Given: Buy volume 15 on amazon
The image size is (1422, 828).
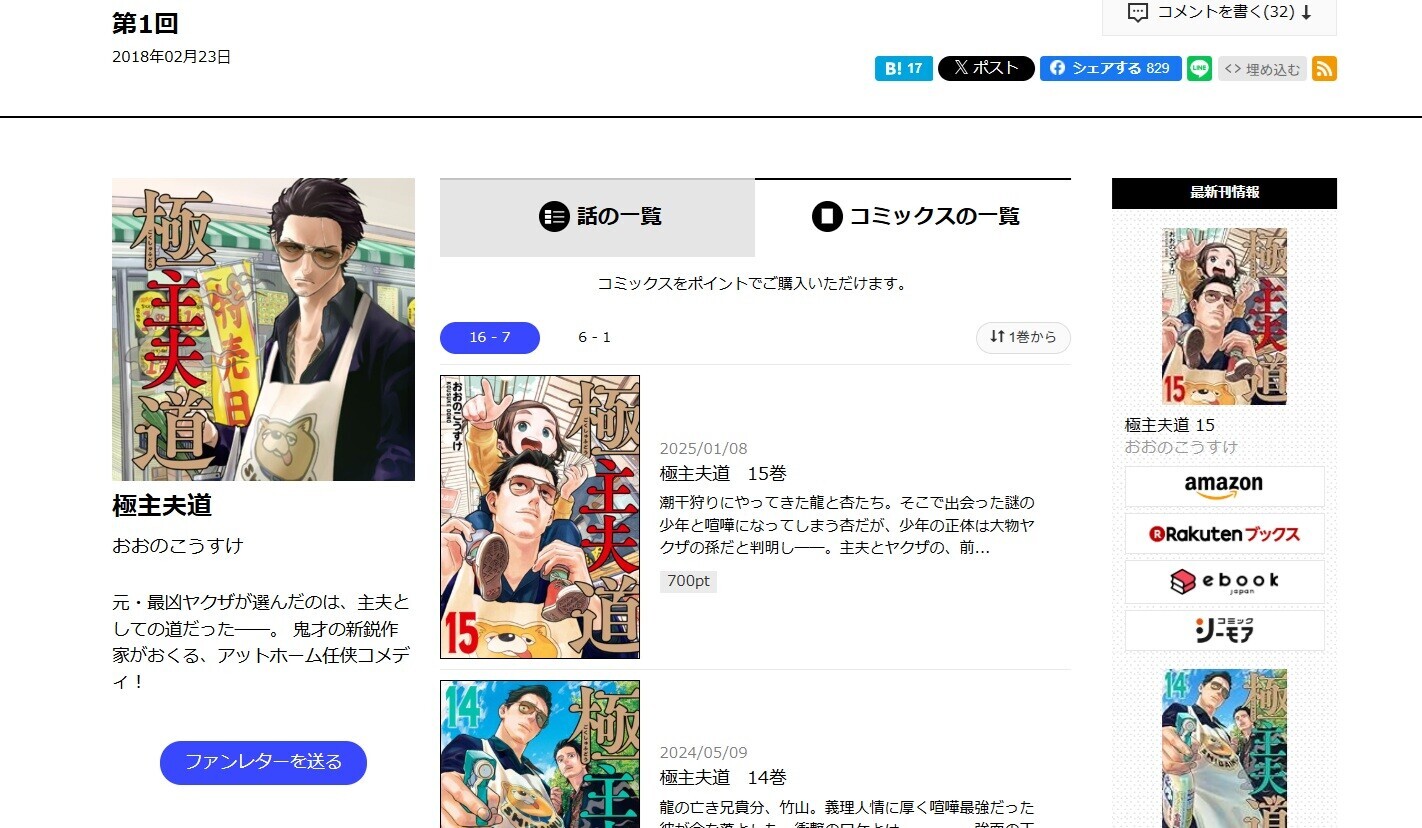Looking at the screenshot, I should pos(1224,487).
